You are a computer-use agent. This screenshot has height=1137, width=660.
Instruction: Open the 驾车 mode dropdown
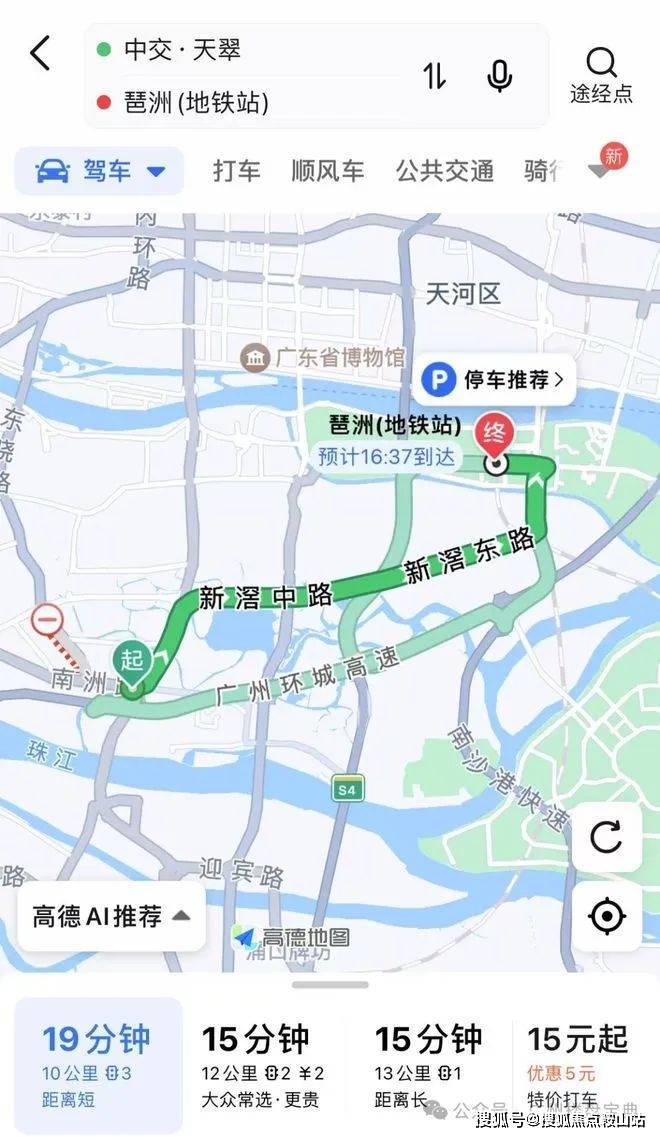100,171
